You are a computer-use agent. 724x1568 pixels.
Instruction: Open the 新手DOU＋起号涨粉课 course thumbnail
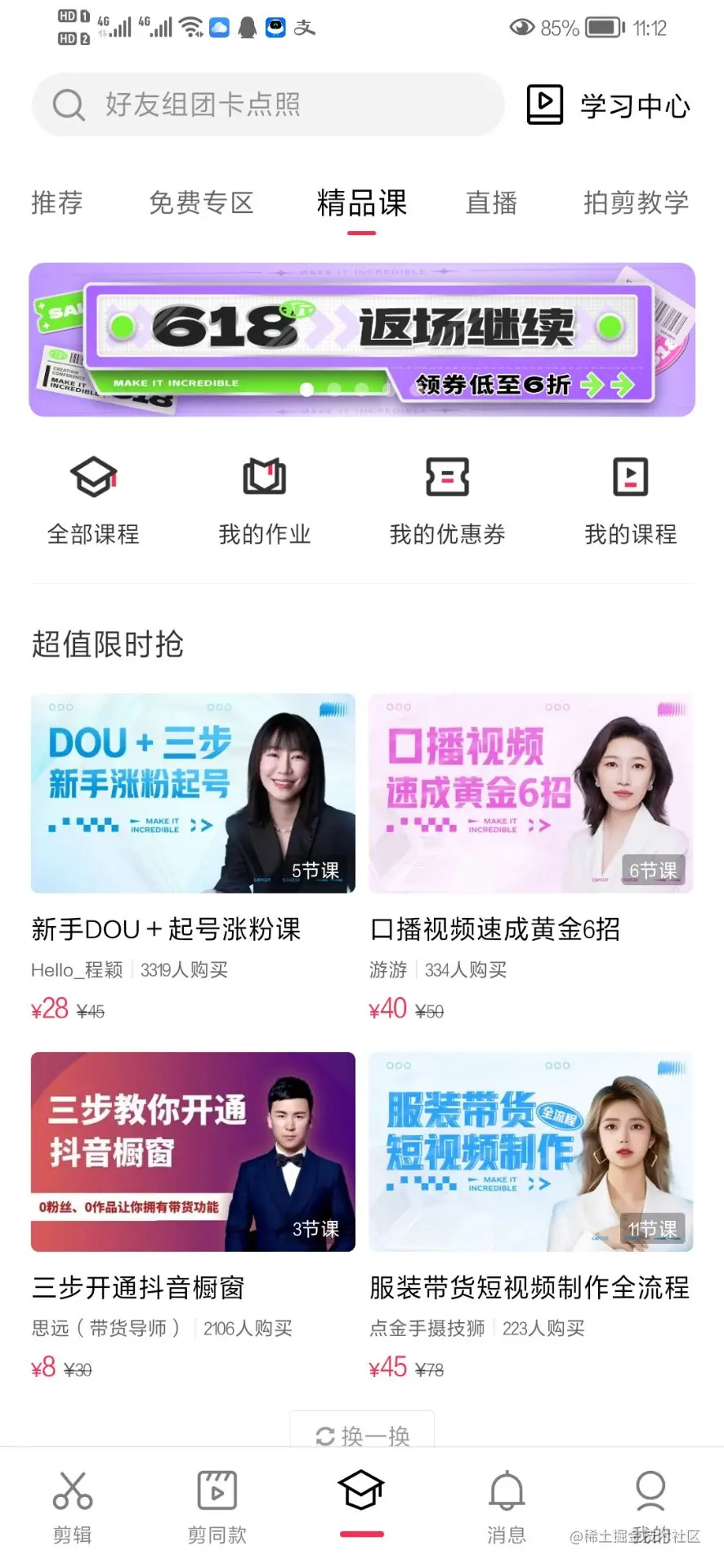(x=193, y=793)
